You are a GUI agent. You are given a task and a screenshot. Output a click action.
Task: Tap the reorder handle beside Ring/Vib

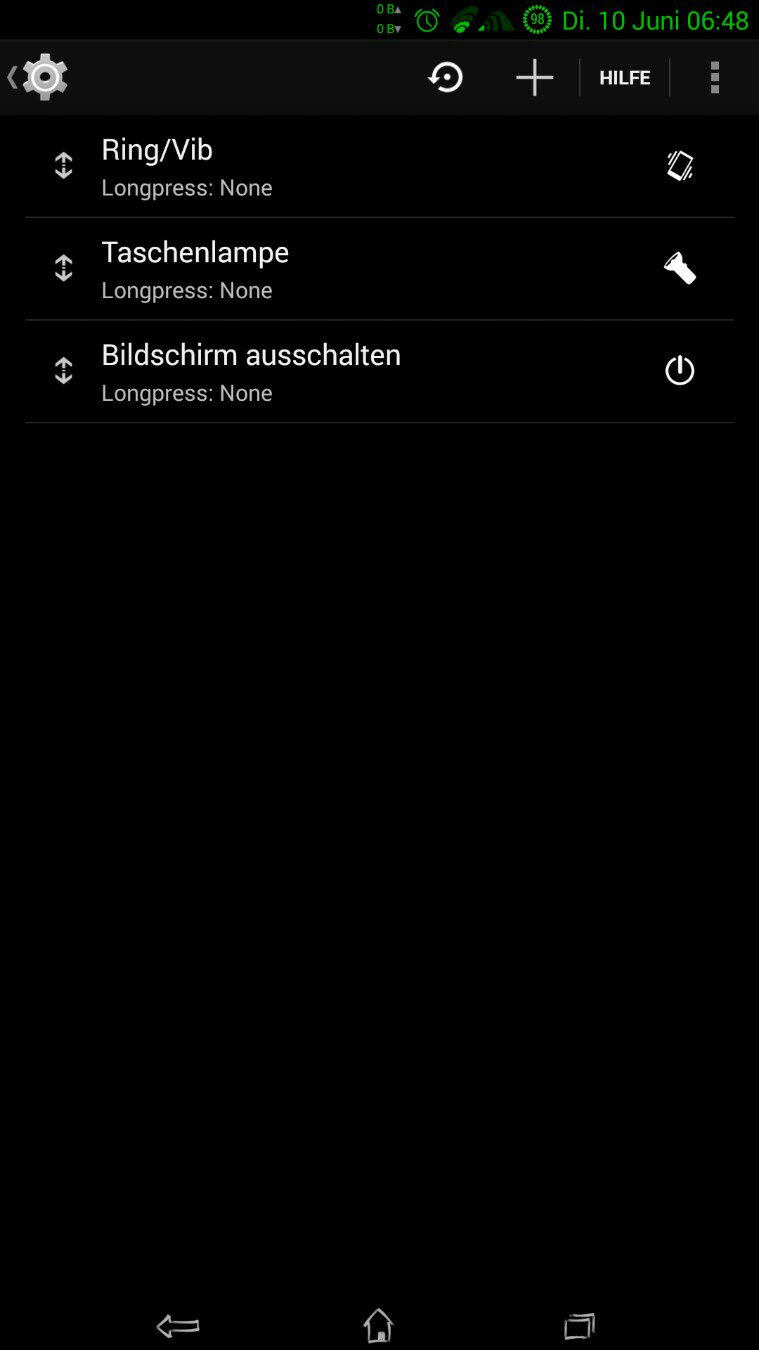[x=63, y=166]
